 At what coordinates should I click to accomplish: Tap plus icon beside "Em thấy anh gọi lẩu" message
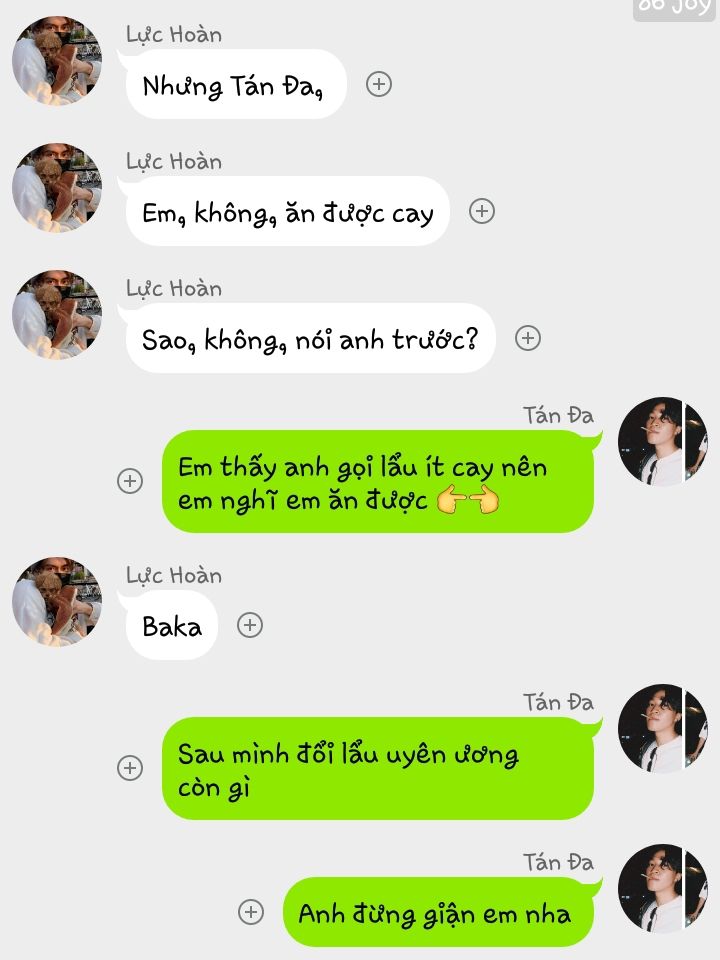click(x=130, y=481)
